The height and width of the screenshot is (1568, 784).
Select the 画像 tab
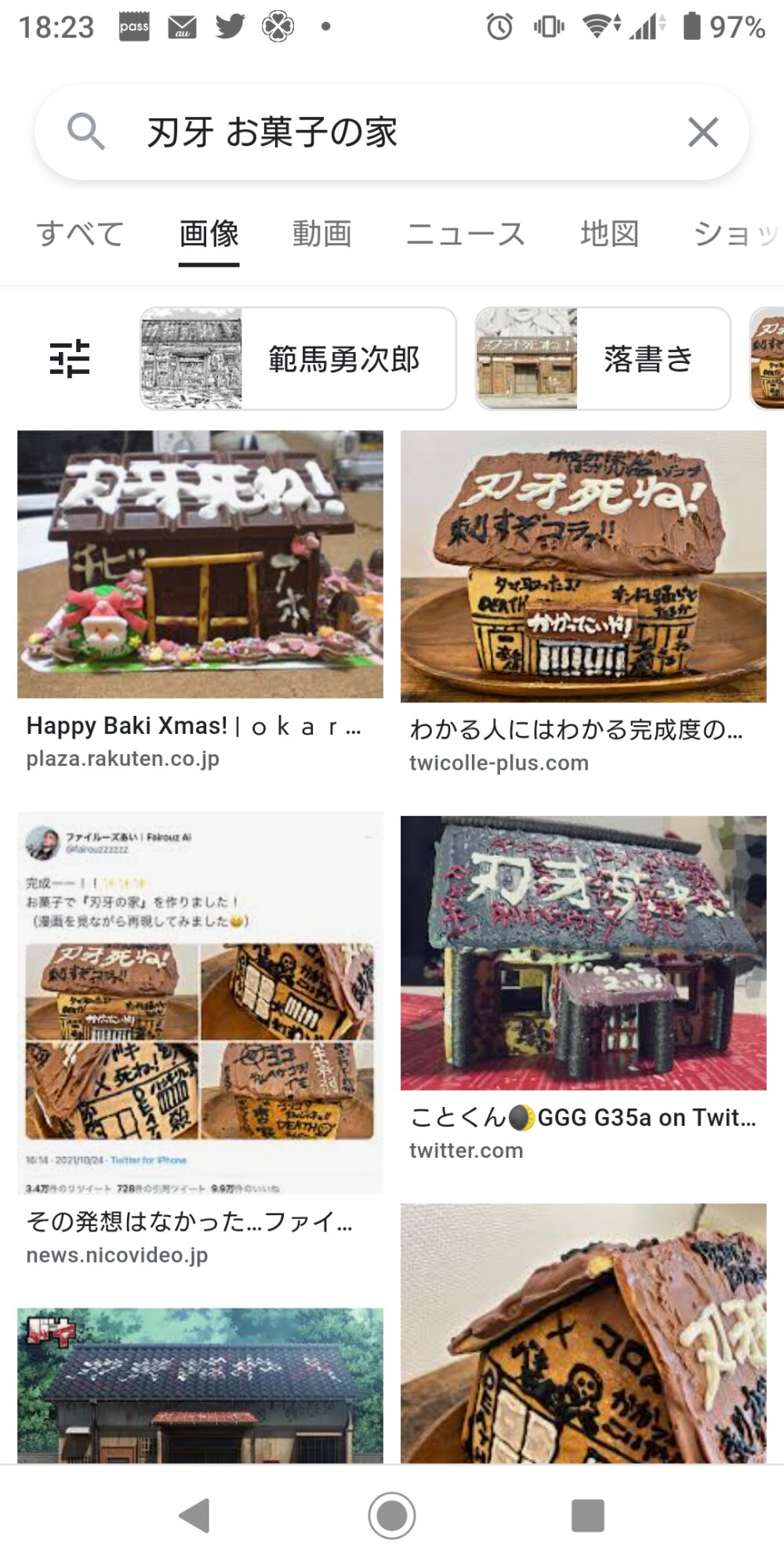tap(209, 234)
